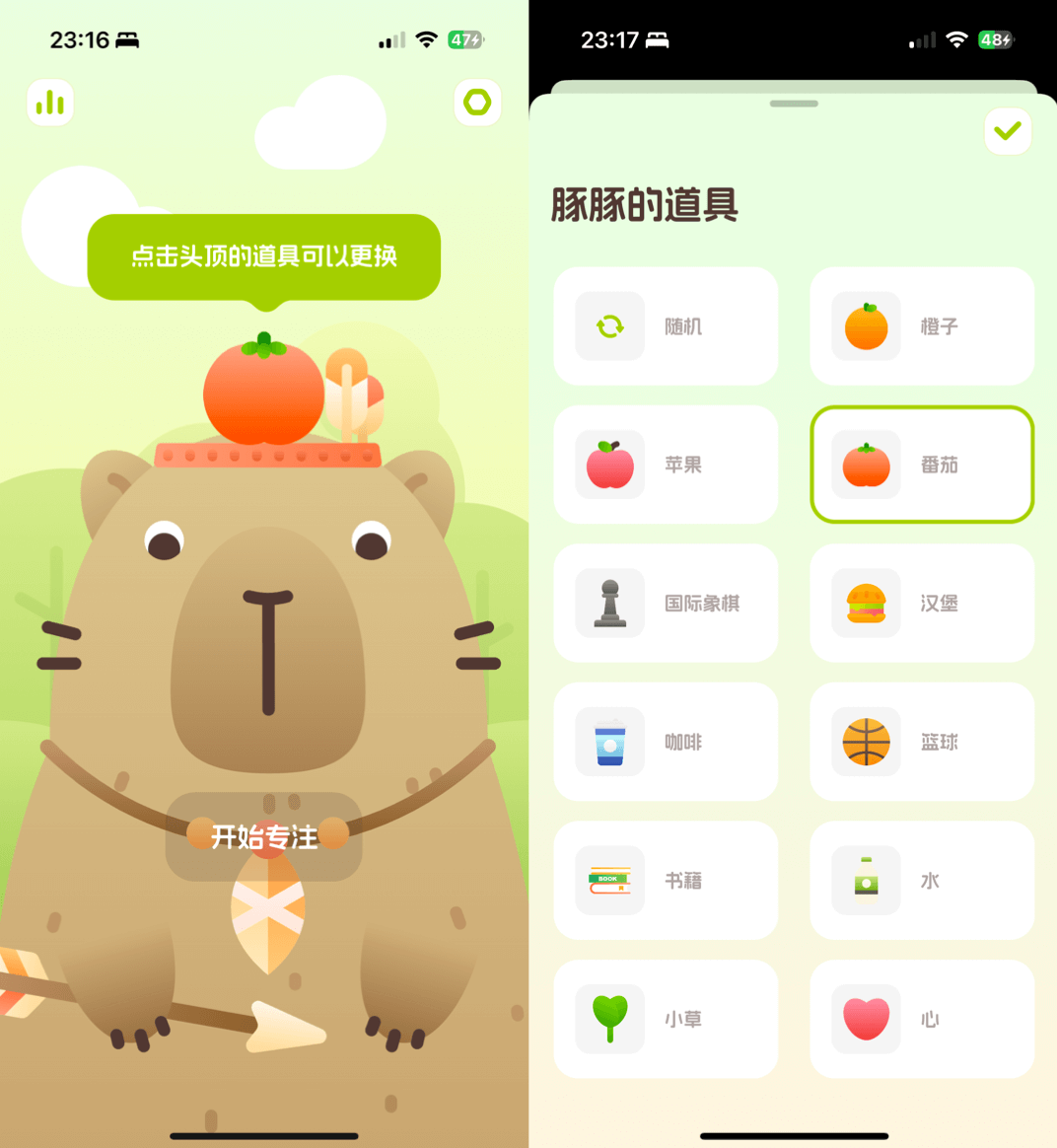Image resolution: width=1057 pixels, height=1148 pixels.
Task: Select the 心 heart prop
Action: point(922,1019)
